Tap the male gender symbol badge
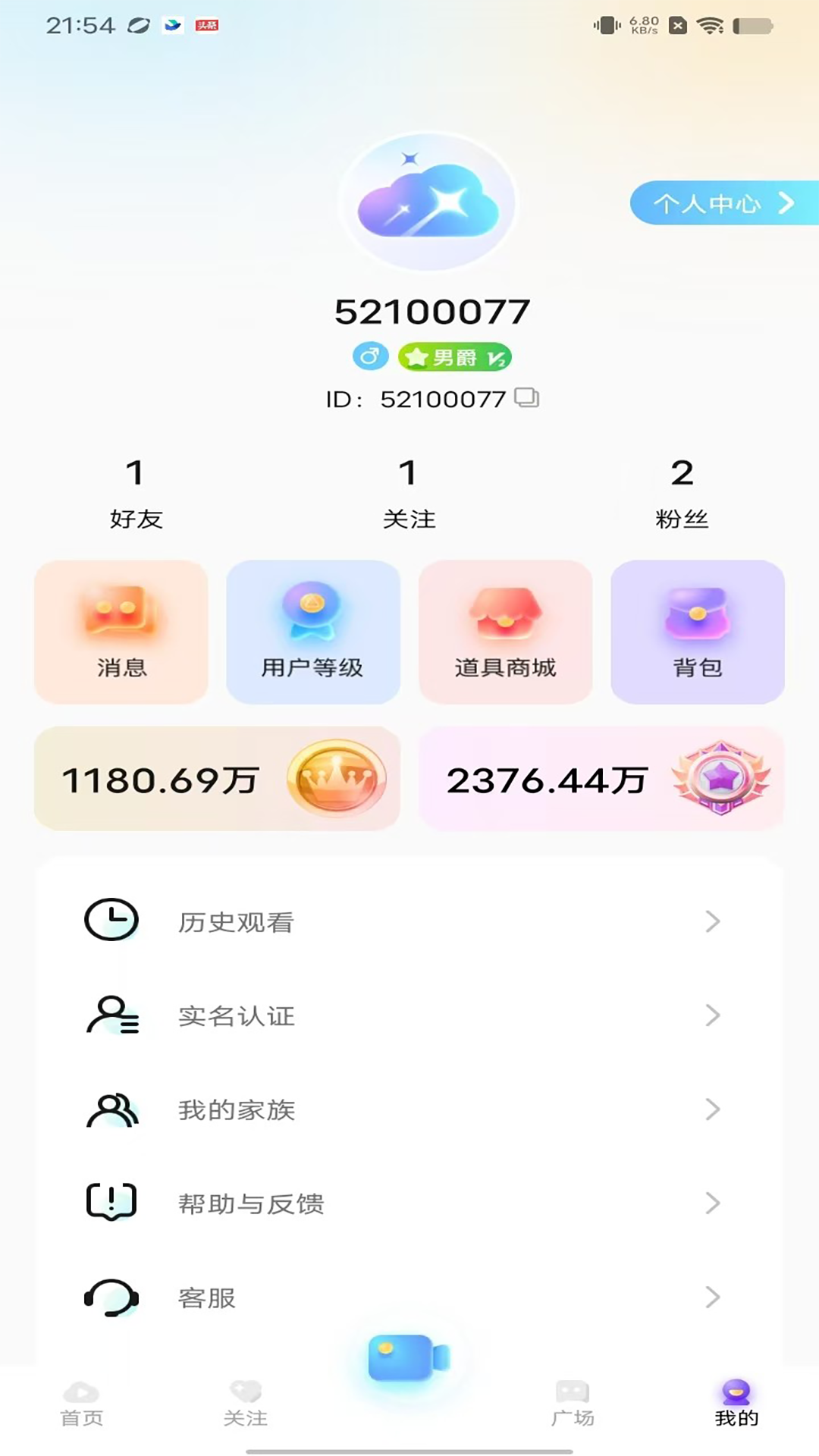 369,356
